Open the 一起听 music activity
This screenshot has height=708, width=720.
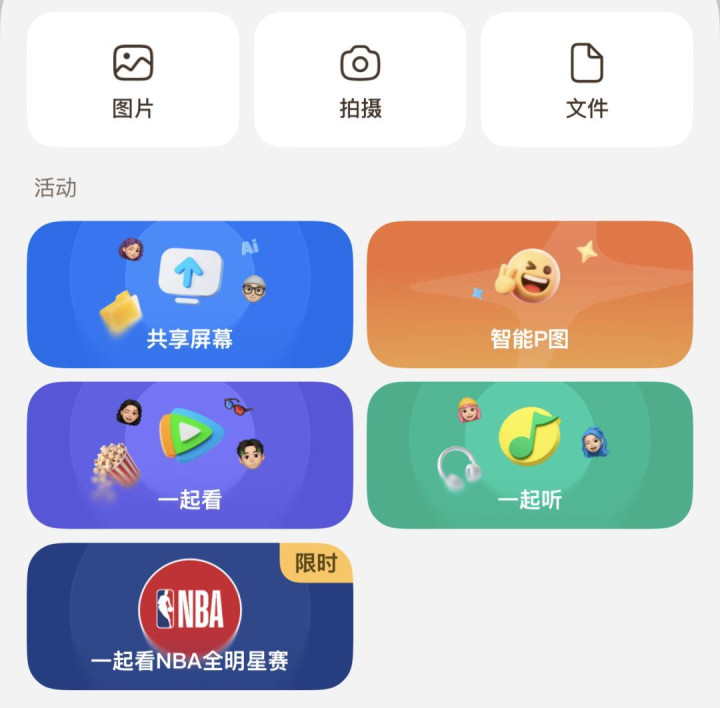(x=529, y=454)
